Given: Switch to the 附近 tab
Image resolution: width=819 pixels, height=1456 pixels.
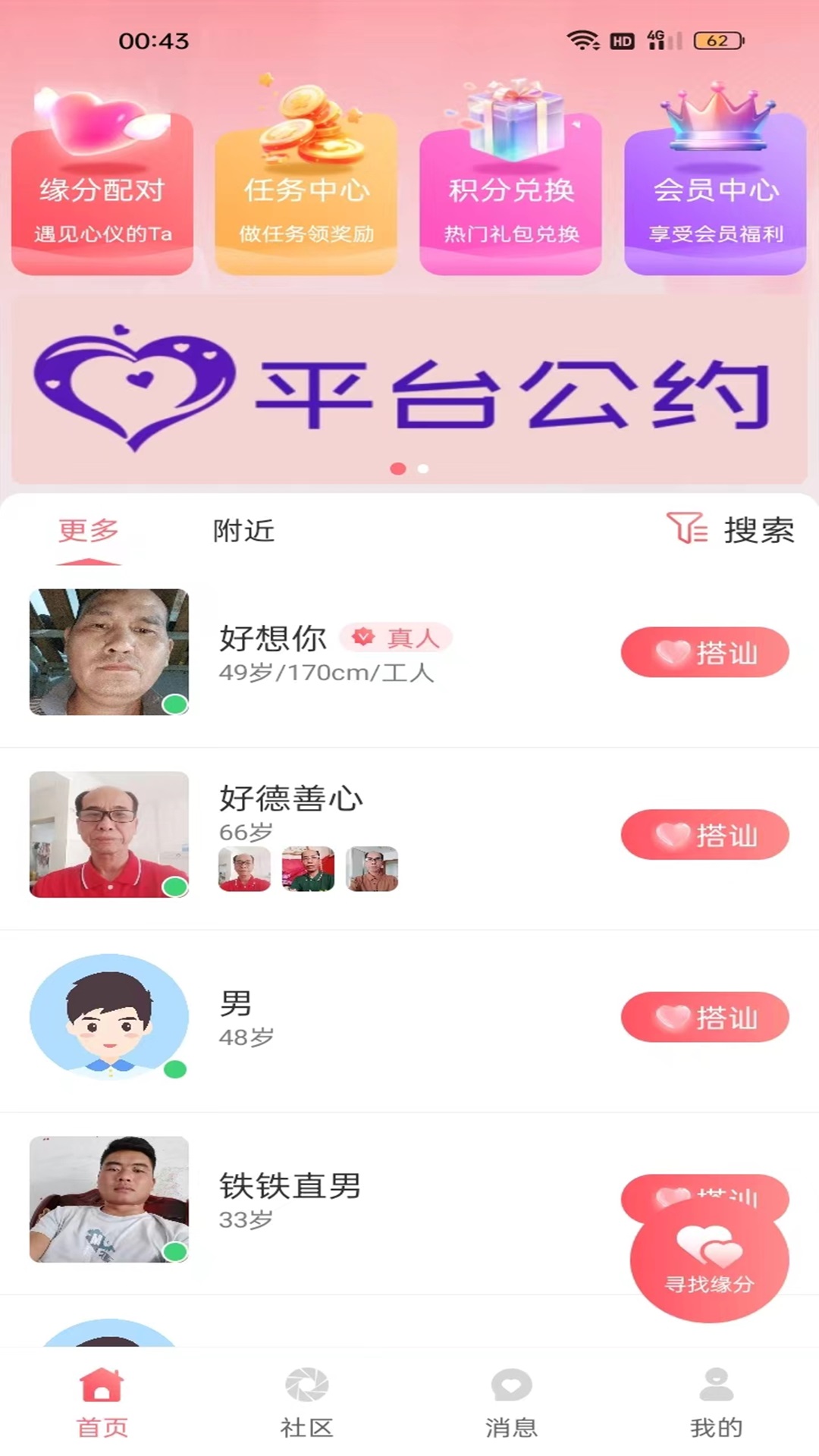Looking at the screenshot, I should pos(243,531).
